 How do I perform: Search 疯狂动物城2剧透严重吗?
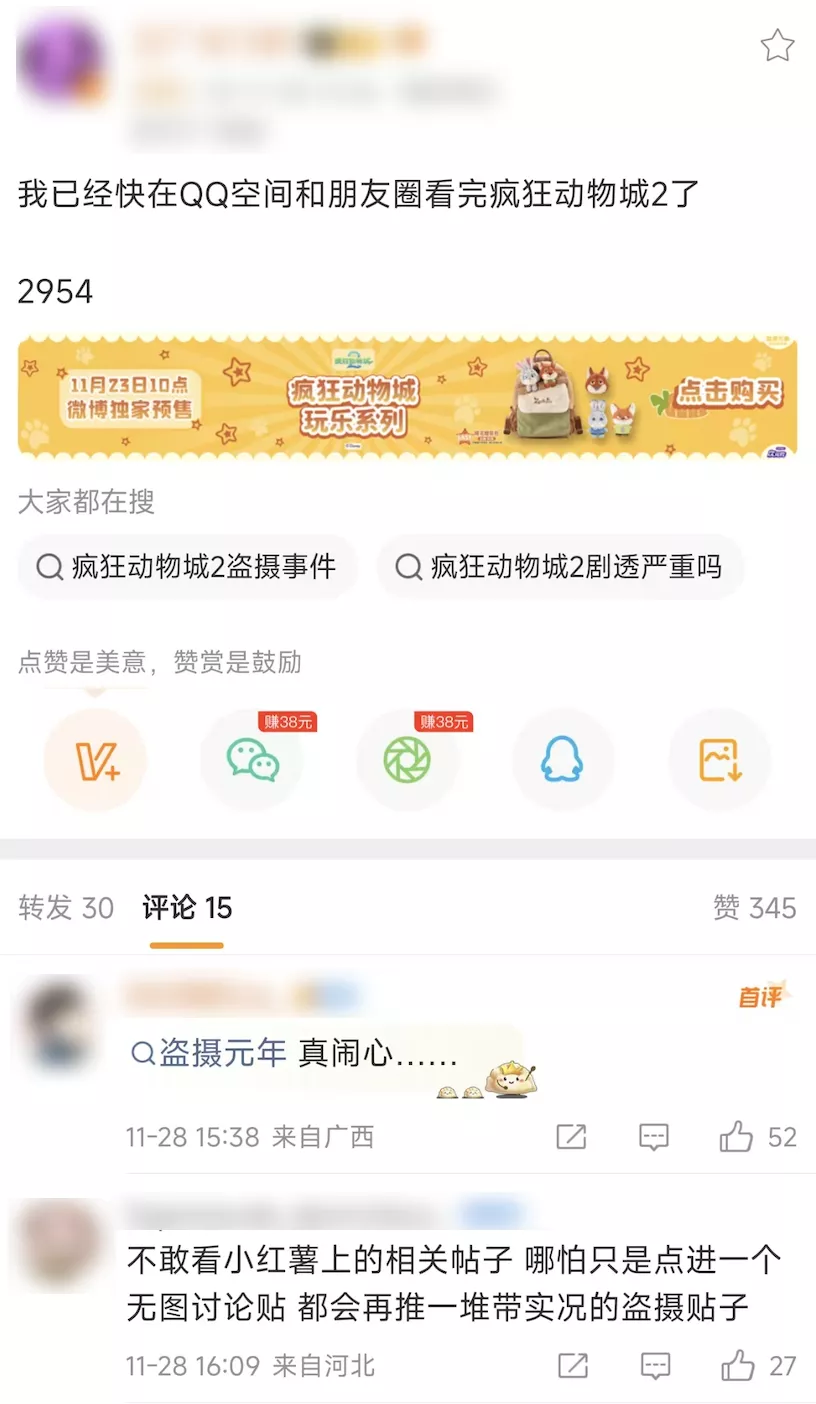point(560,567)
